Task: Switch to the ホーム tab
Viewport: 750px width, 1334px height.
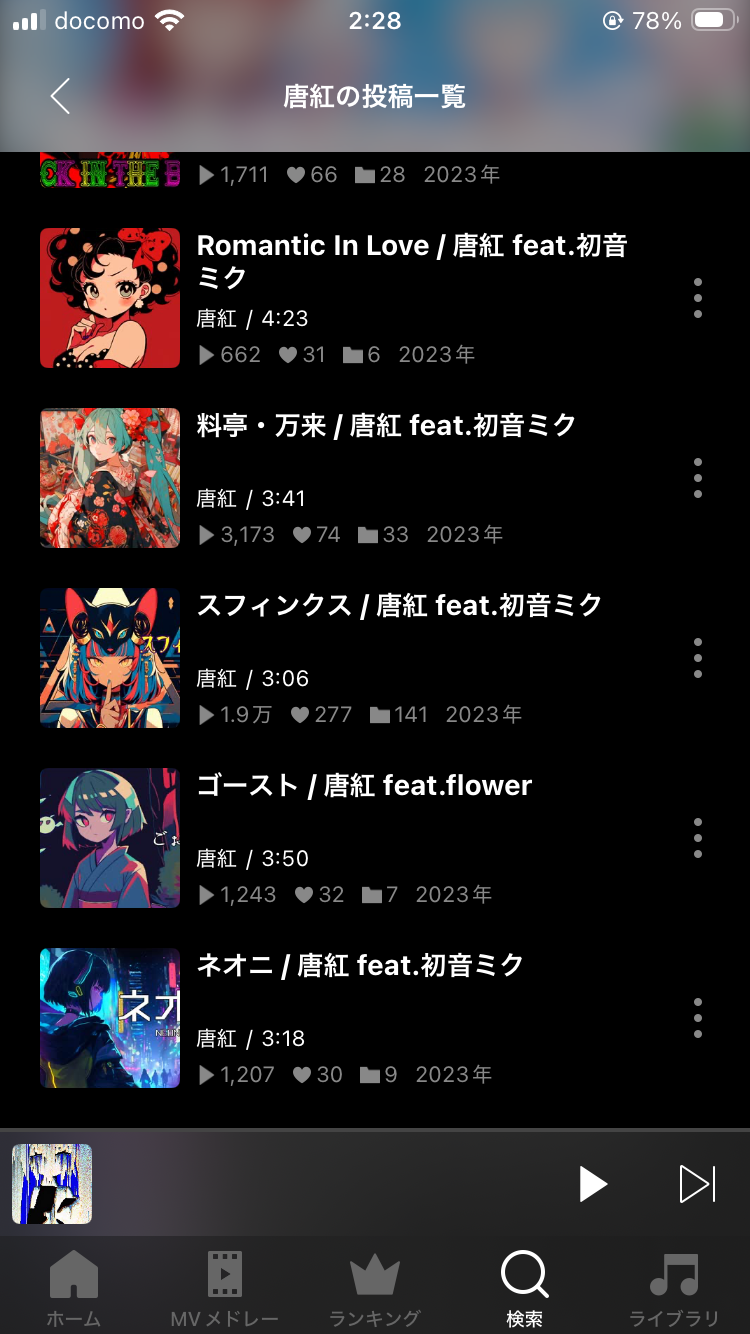Action: 74,1290
